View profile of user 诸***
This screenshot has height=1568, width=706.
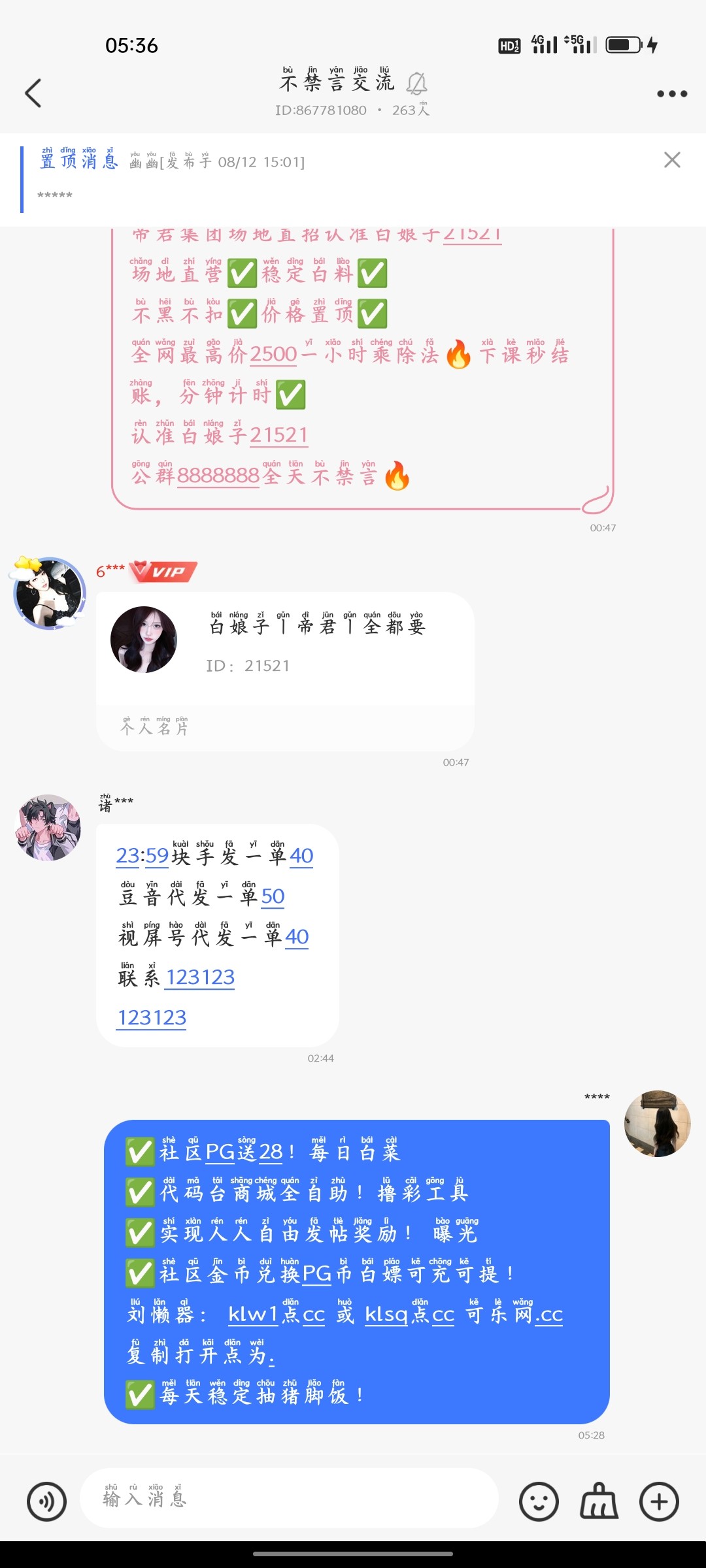[x=48, y=827]
